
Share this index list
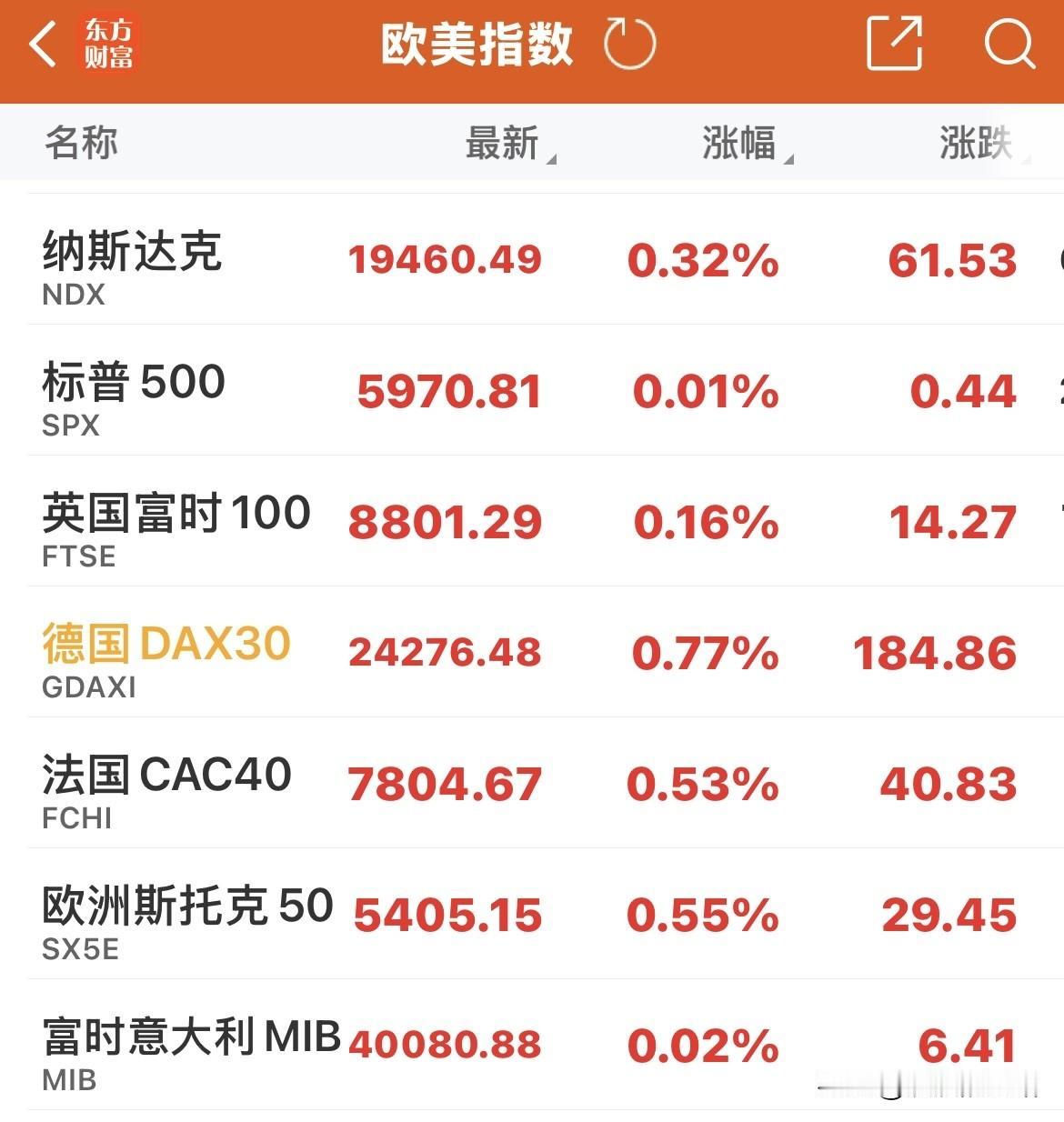tap(894, 44)
